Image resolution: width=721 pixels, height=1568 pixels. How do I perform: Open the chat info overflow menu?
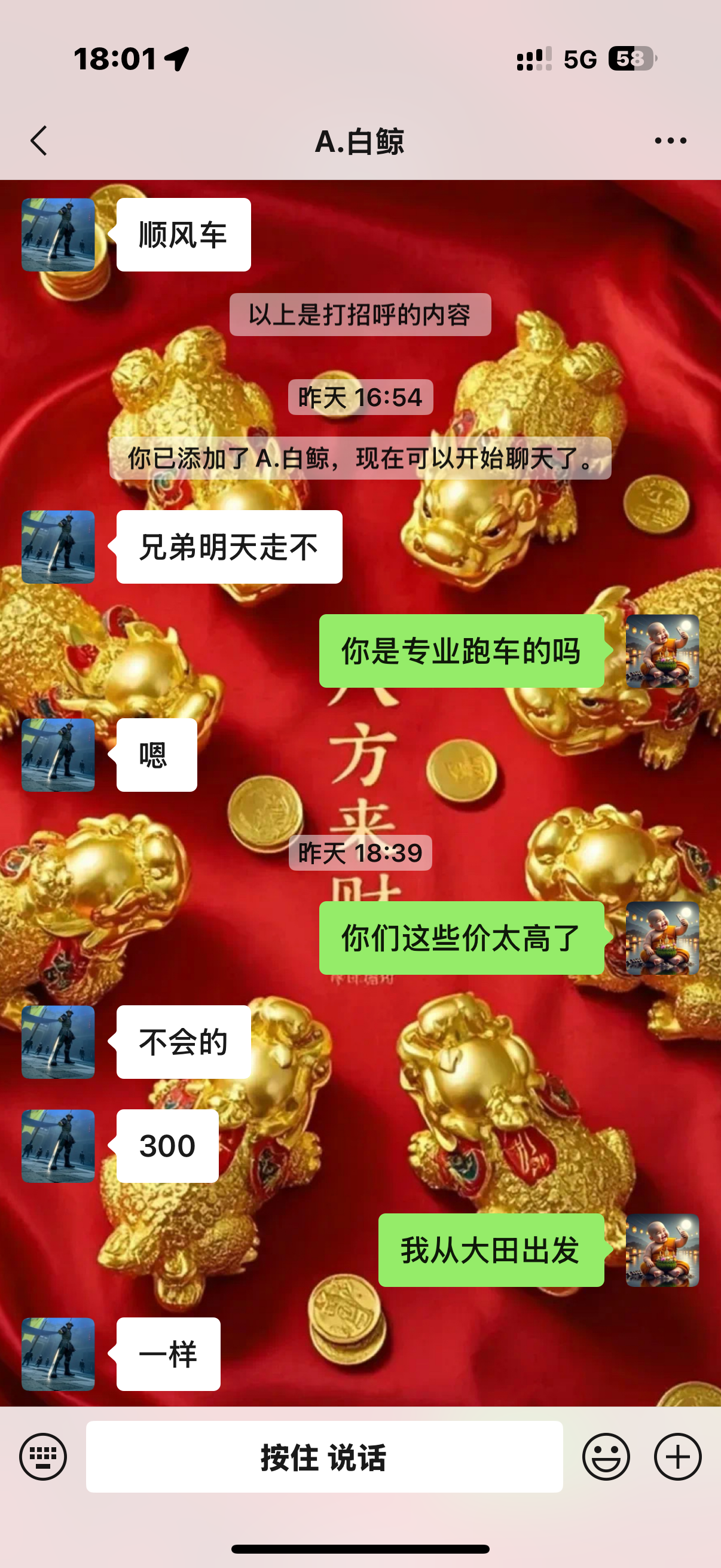(x=670, y=141)
